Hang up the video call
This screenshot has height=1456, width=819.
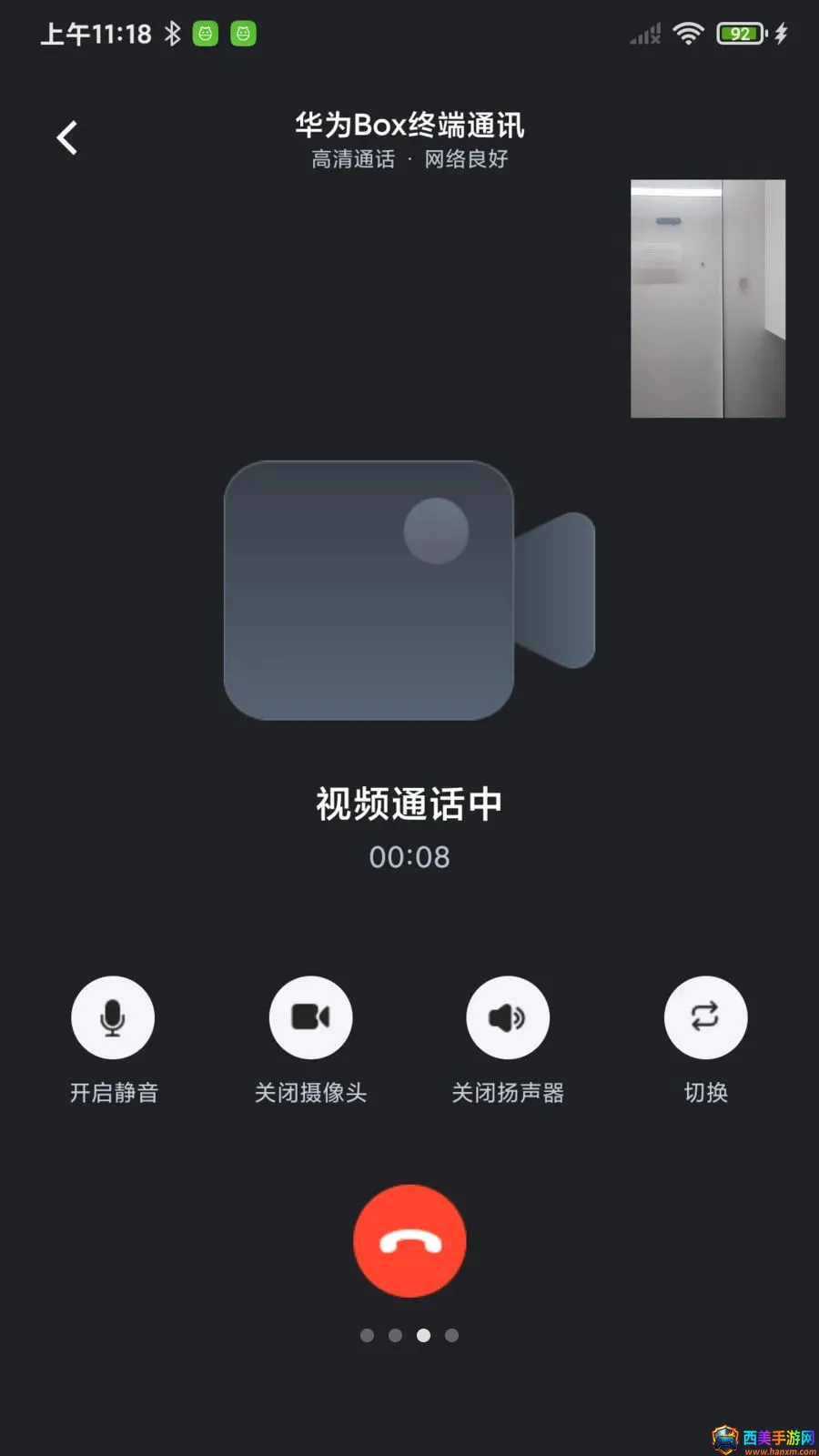coord(409,1241)
